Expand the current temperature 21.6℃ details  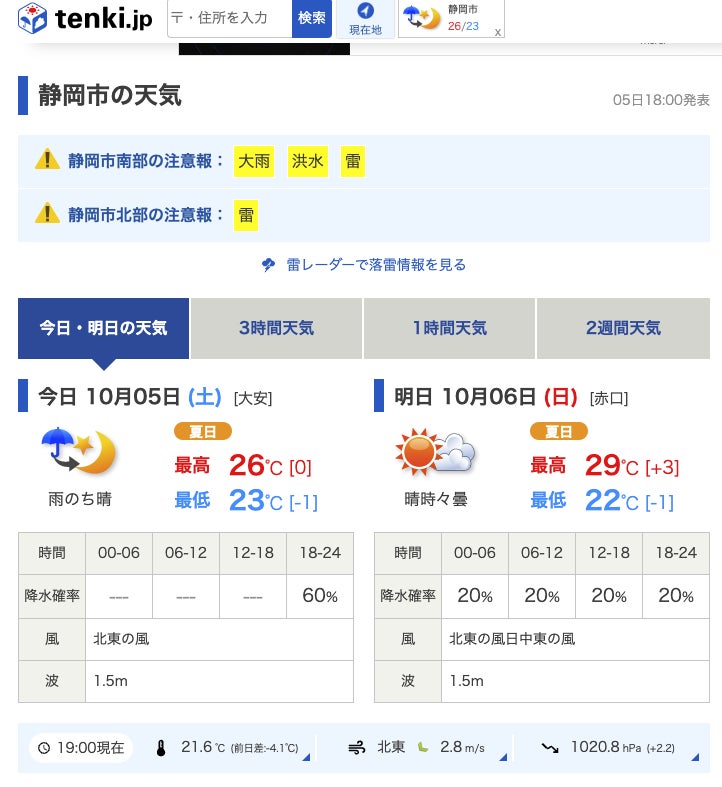[230, 747]
